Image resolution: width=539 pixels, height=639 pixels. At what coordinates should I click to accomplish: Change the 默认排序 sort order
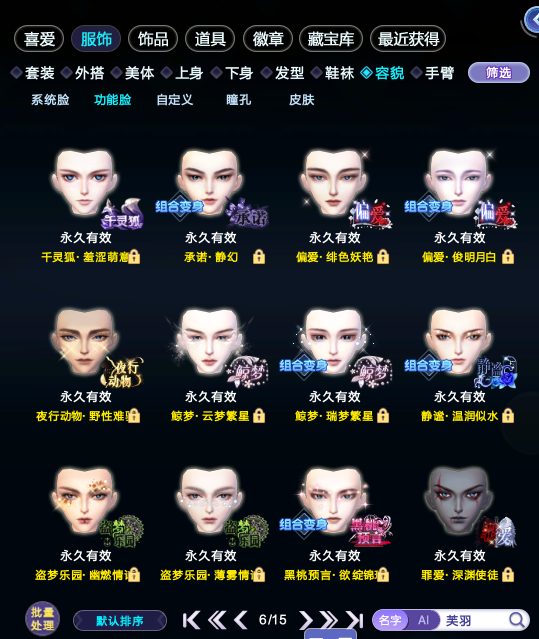[120, 621]
